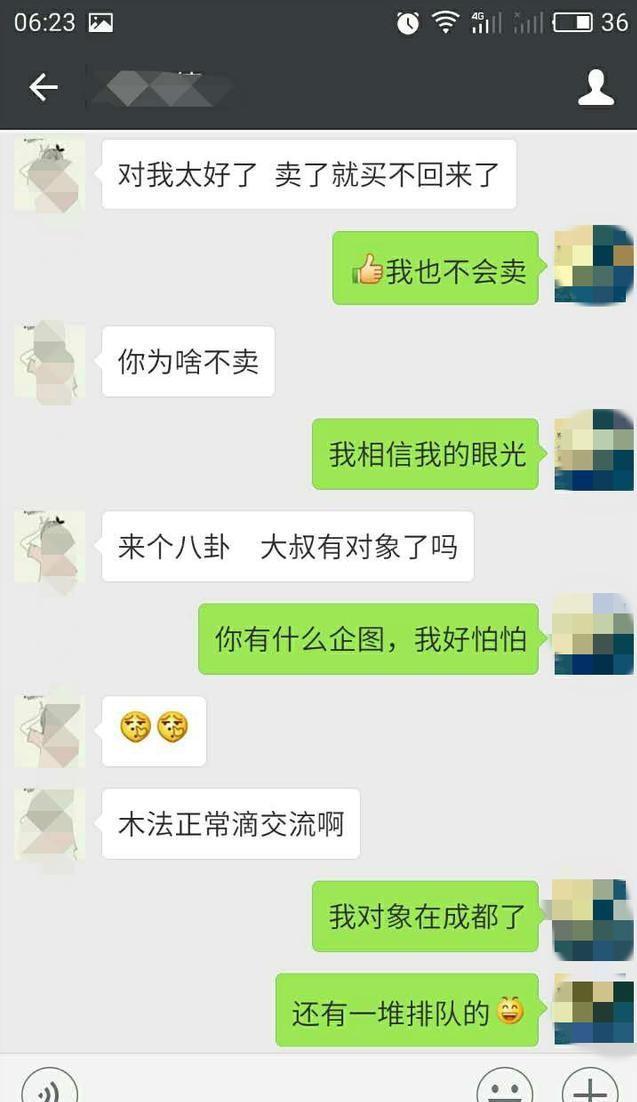Tap the contact's avatar beside 木法正常滴交流啊
This screenshot has height=1102, width=637.
pos(50,824)
